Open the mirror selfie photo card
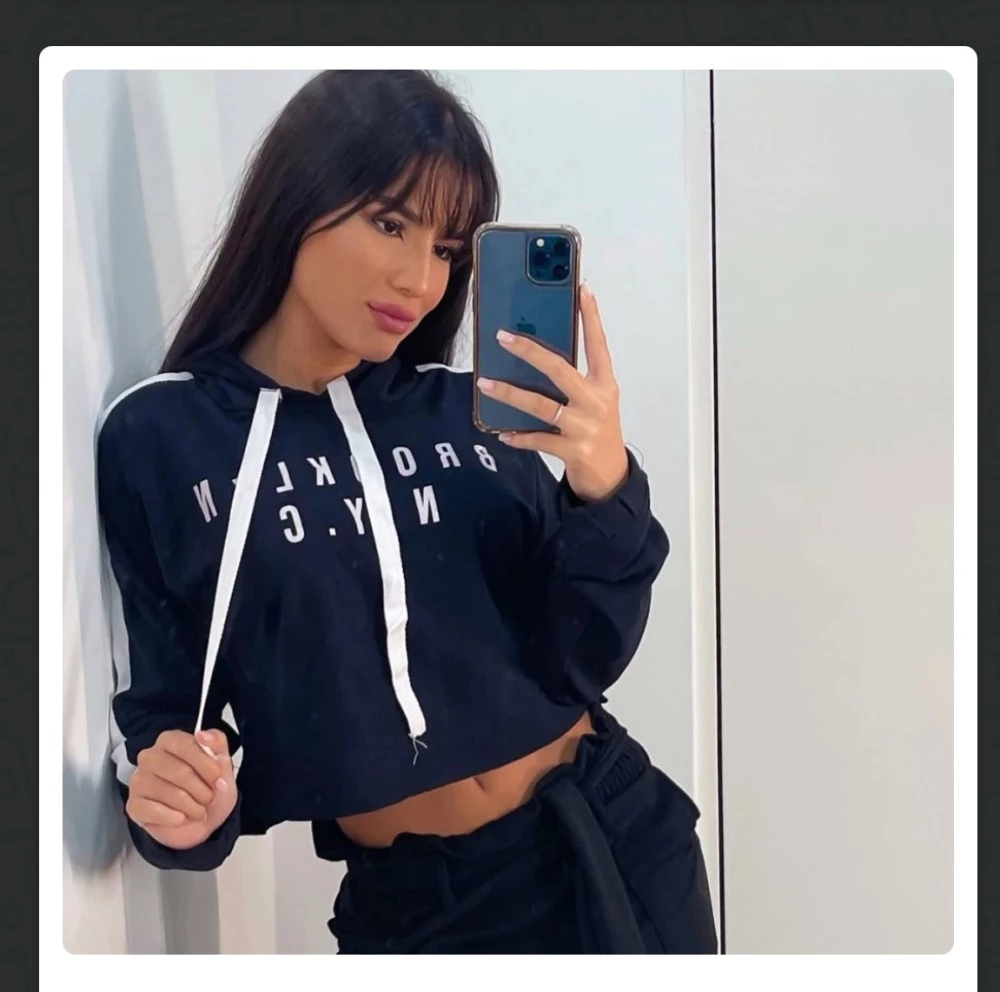1000x992 pixels. click(507, 511)
